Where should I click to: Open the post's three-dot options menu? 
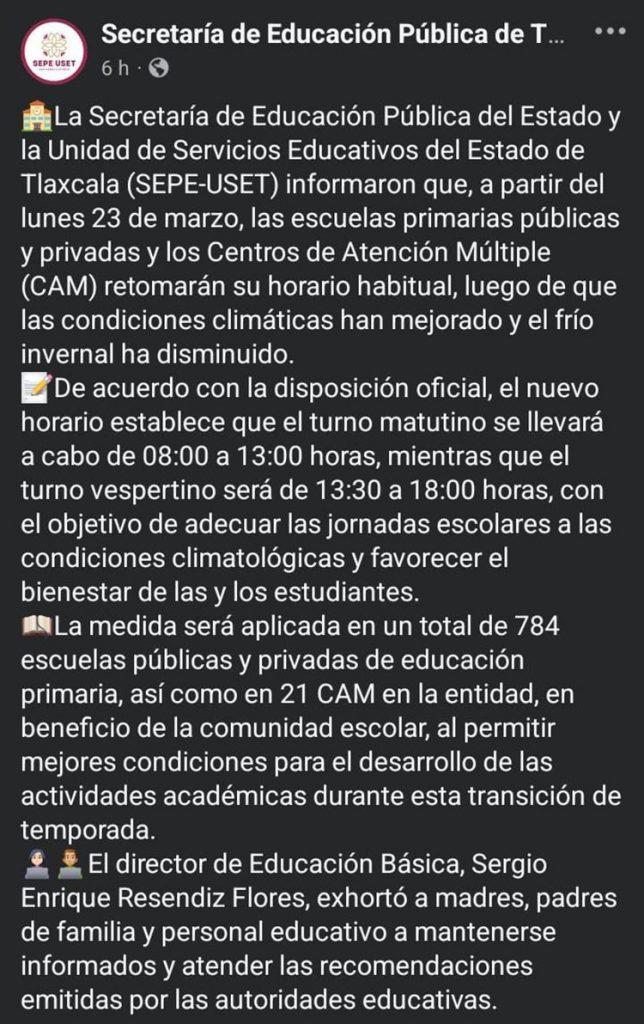click(609, 32)
